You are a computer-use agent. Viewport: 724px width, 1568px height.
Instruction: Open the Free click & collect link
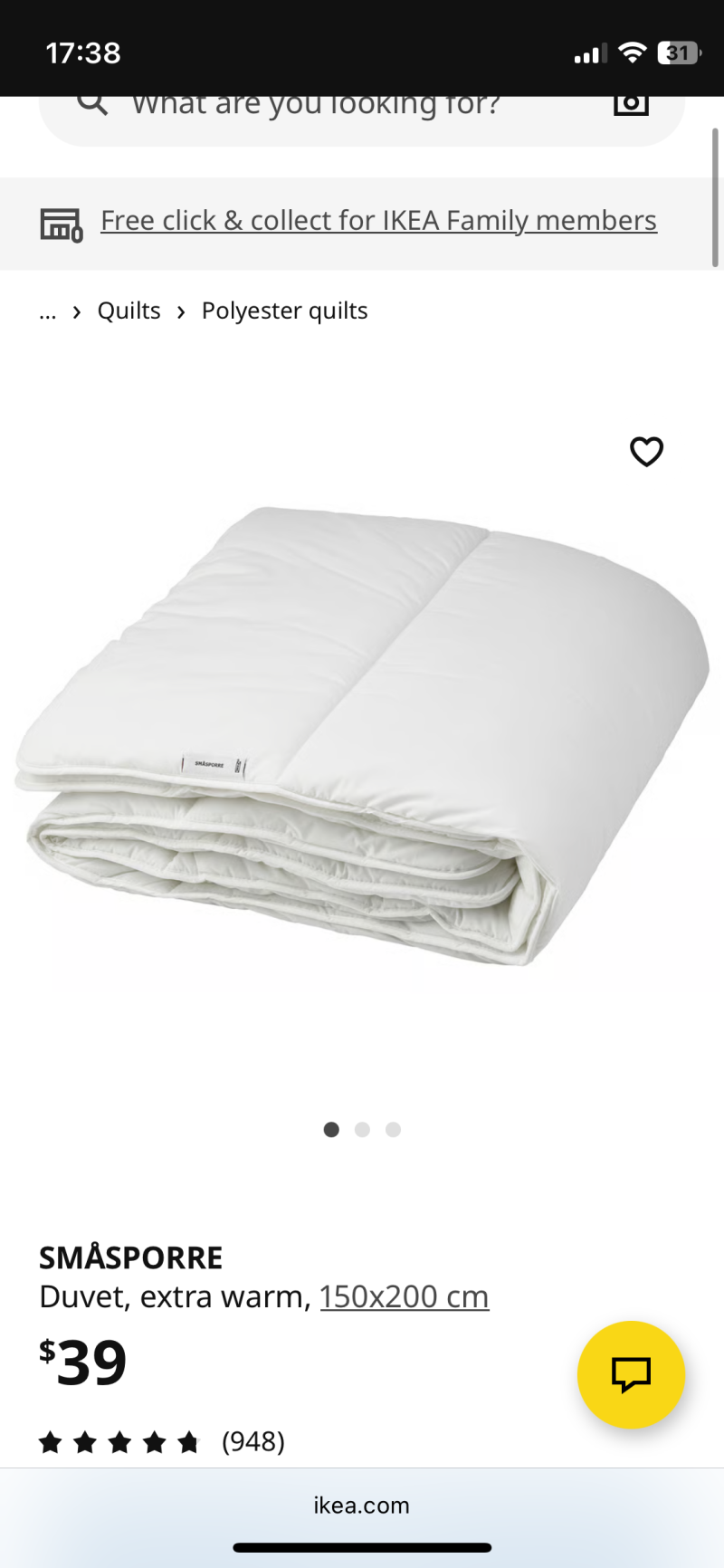pyautogui.click(x=378, y=221)
